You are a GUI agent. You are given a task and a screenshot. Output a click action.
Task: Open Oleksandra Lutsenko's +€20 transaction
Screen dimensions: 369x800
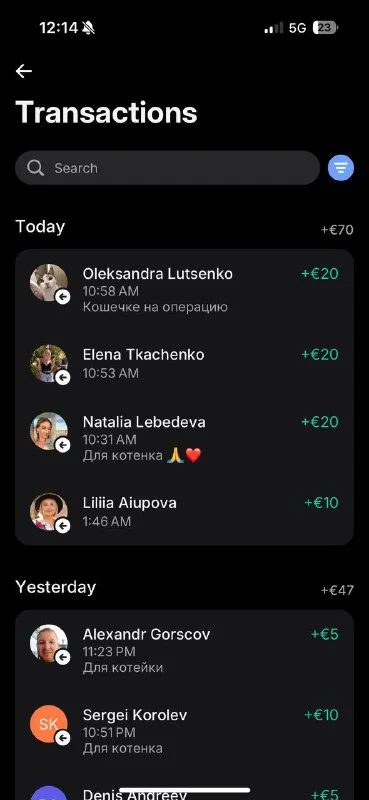coord(184,289)
